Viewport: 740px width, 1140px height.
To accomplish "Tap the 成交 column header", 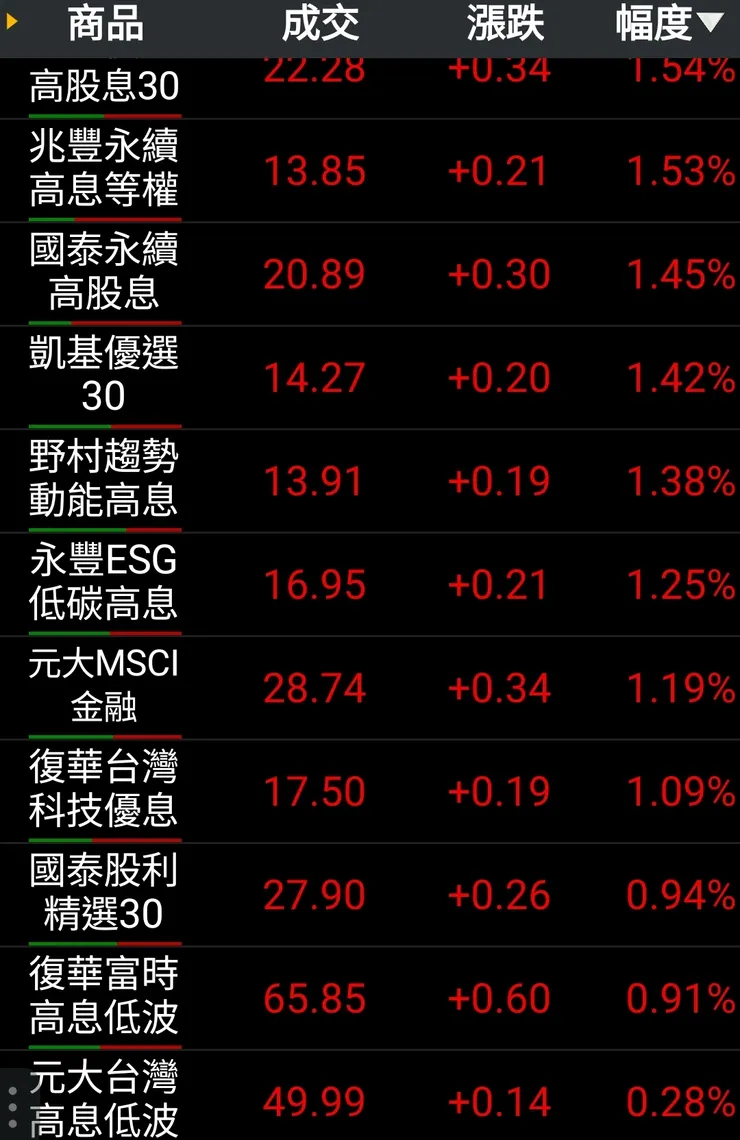I will pos(320,26).
